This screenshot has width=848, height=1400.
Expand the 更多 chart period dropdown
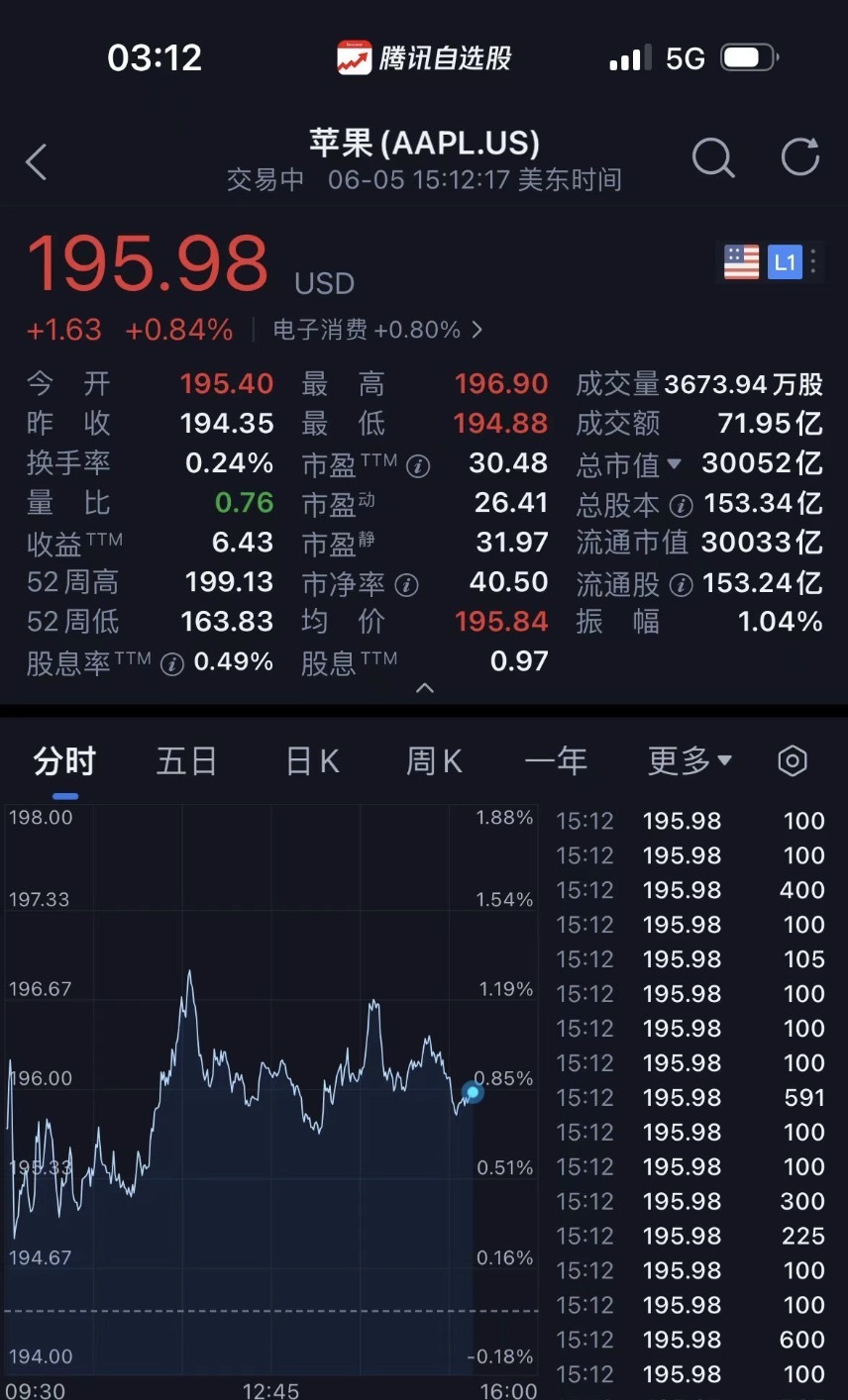[689, 761]
